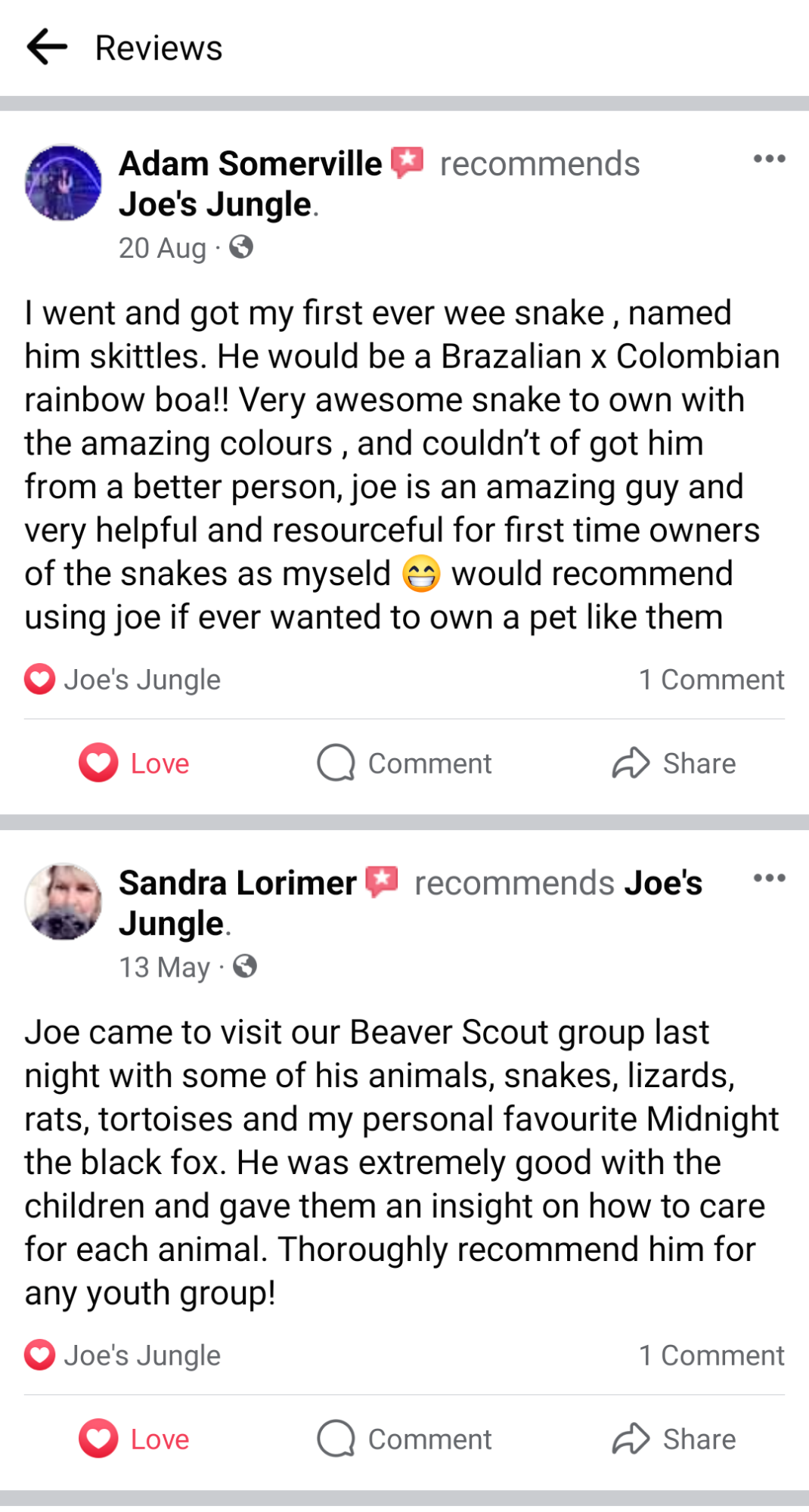Share Sandra Lorimer's review

click(x=674, y=1439)
